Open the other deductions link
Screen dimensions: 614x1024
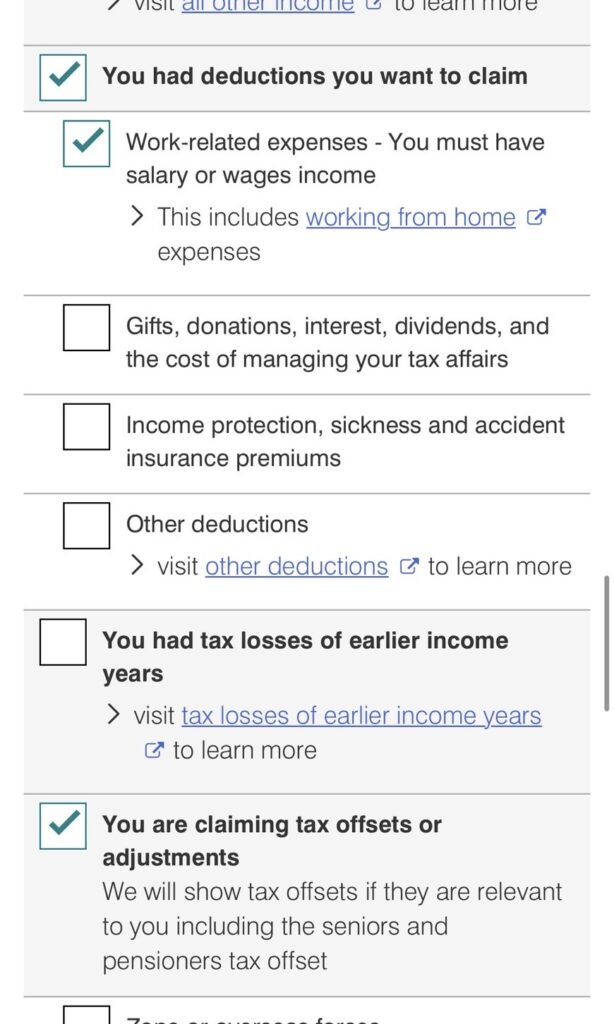pyautogui.click(x=297, y=566)
